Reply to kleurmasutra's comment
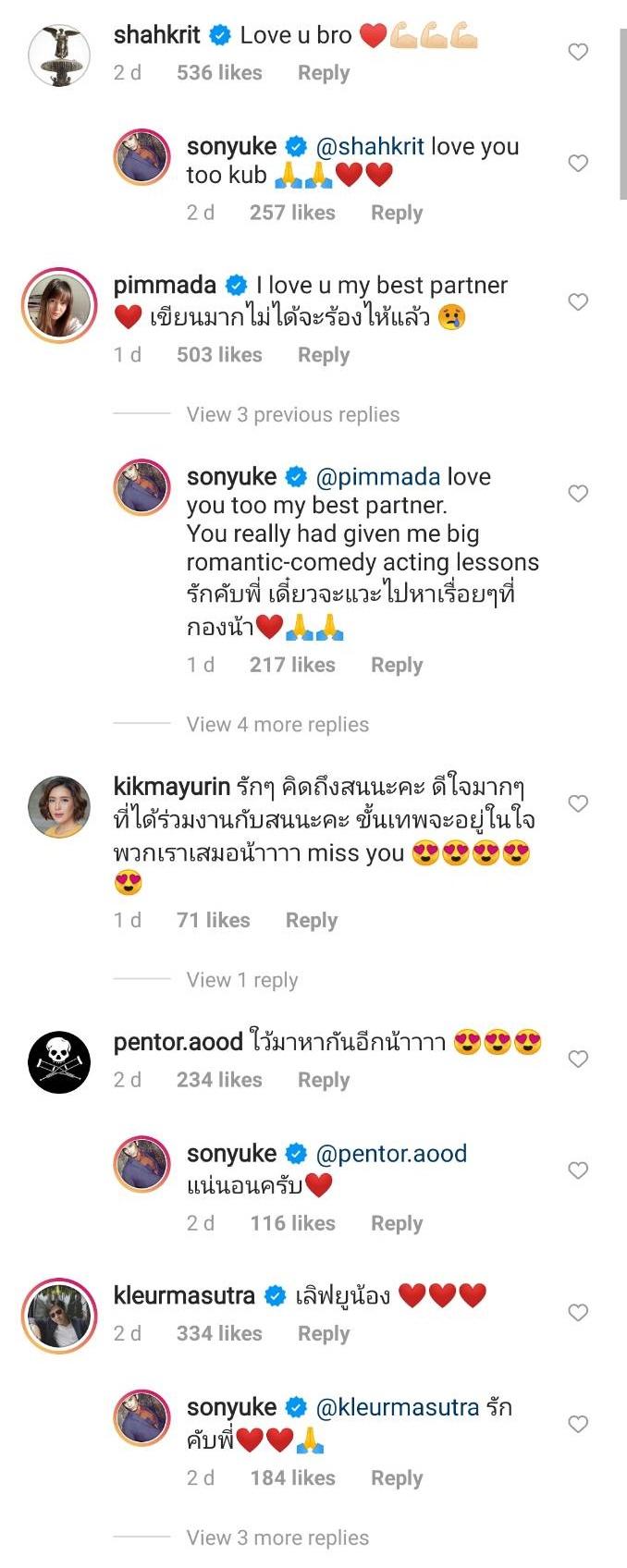The image size is (627, 1568). [323, 1333]
